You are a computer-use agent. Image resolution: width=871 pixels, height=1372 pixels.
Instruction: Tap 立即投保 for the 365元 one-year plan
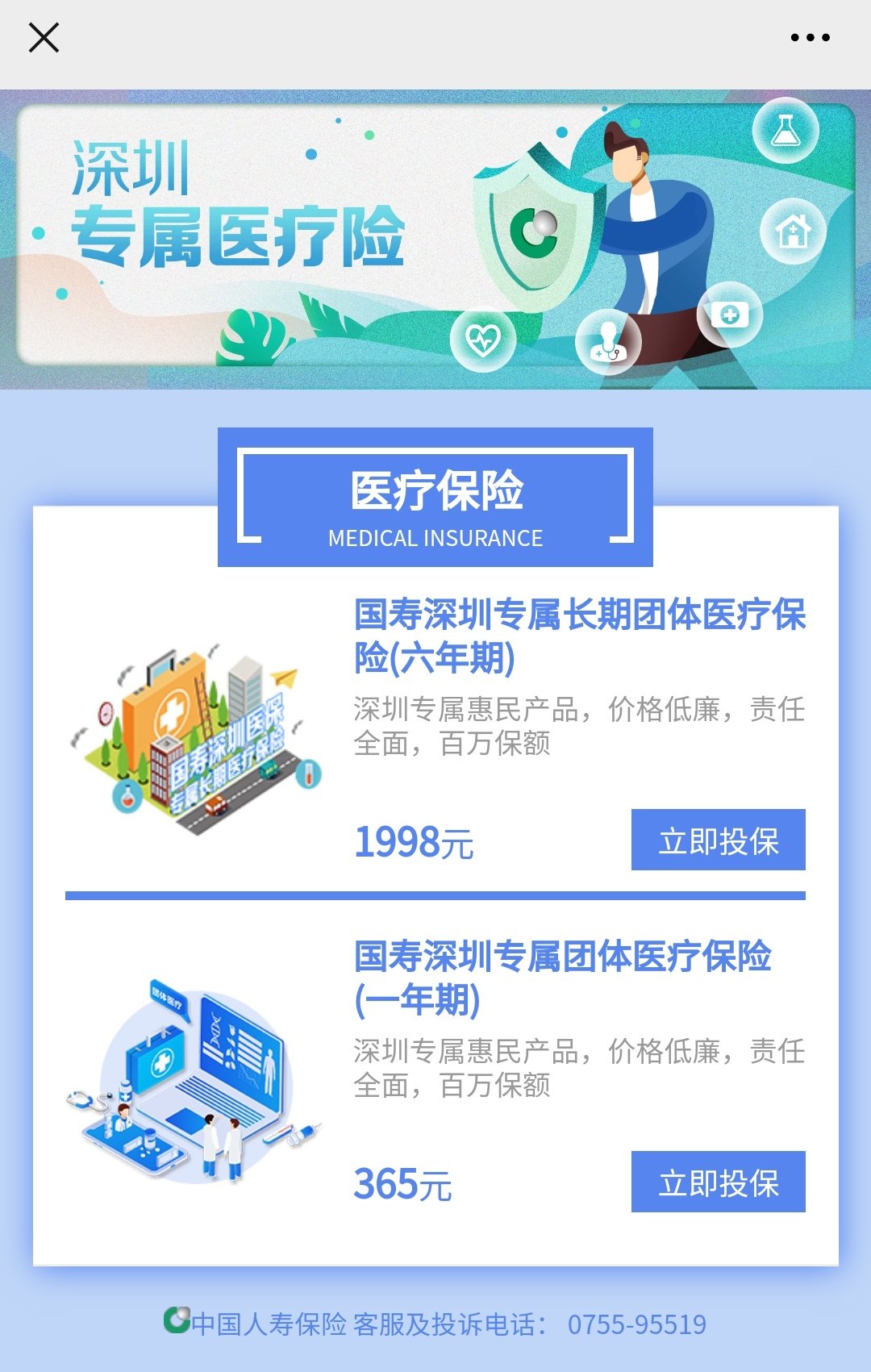(718, 1182)
